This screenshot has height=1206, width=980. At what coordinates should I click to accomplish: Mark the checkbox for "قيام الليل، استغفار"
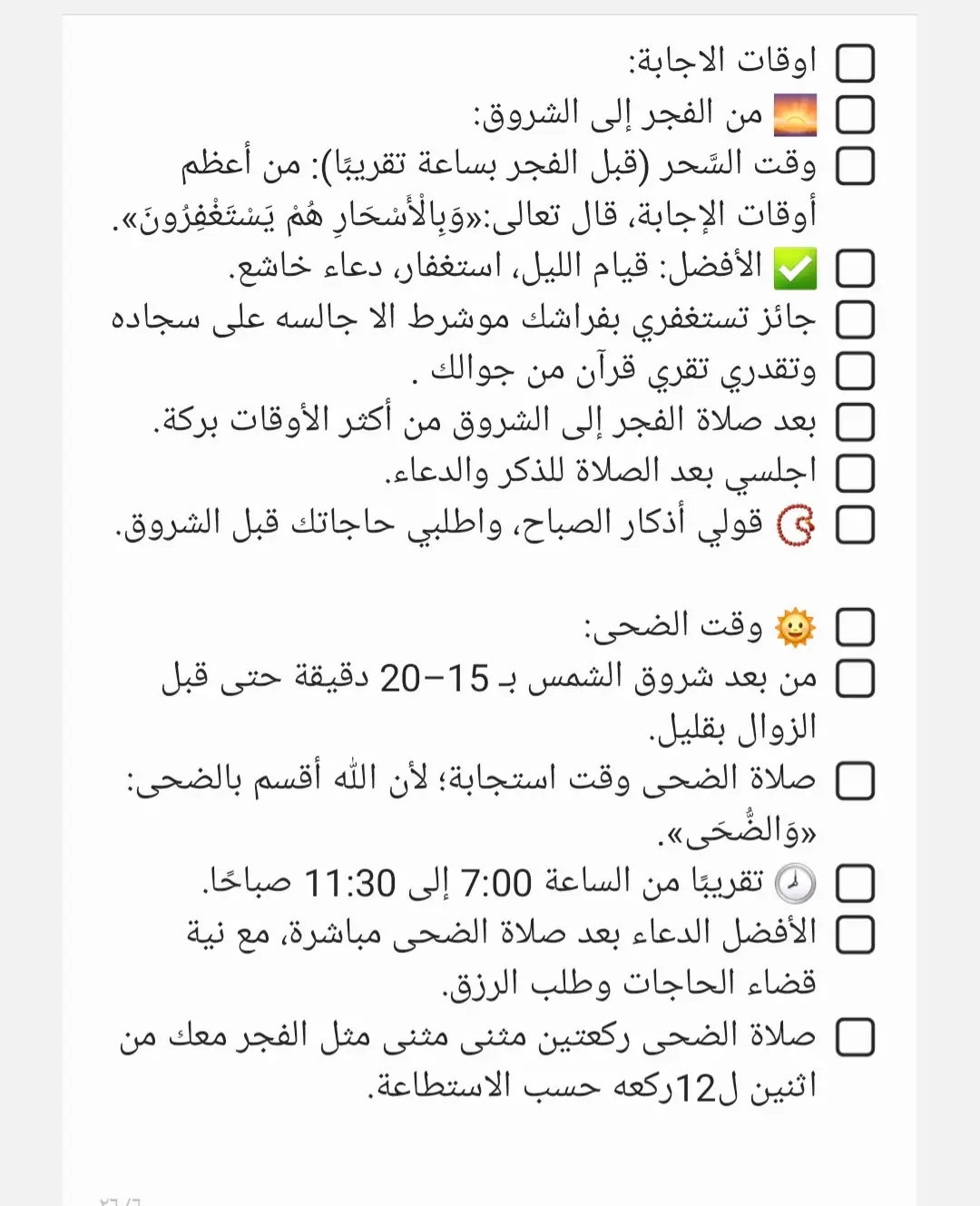coord(854,269)
